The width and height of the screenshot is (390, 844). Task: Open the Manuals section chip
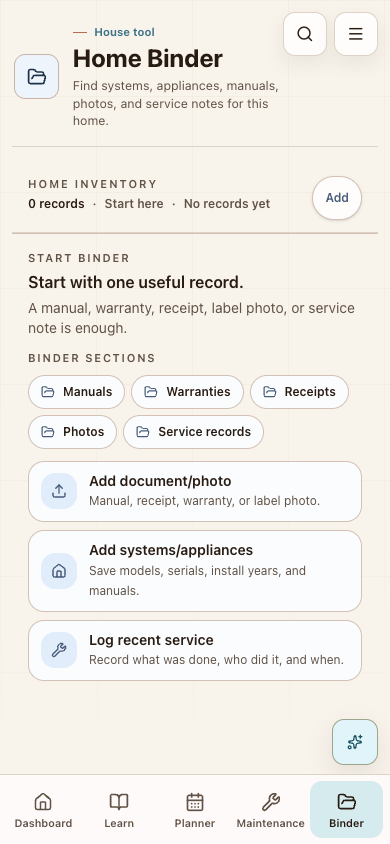coord(76,392)
